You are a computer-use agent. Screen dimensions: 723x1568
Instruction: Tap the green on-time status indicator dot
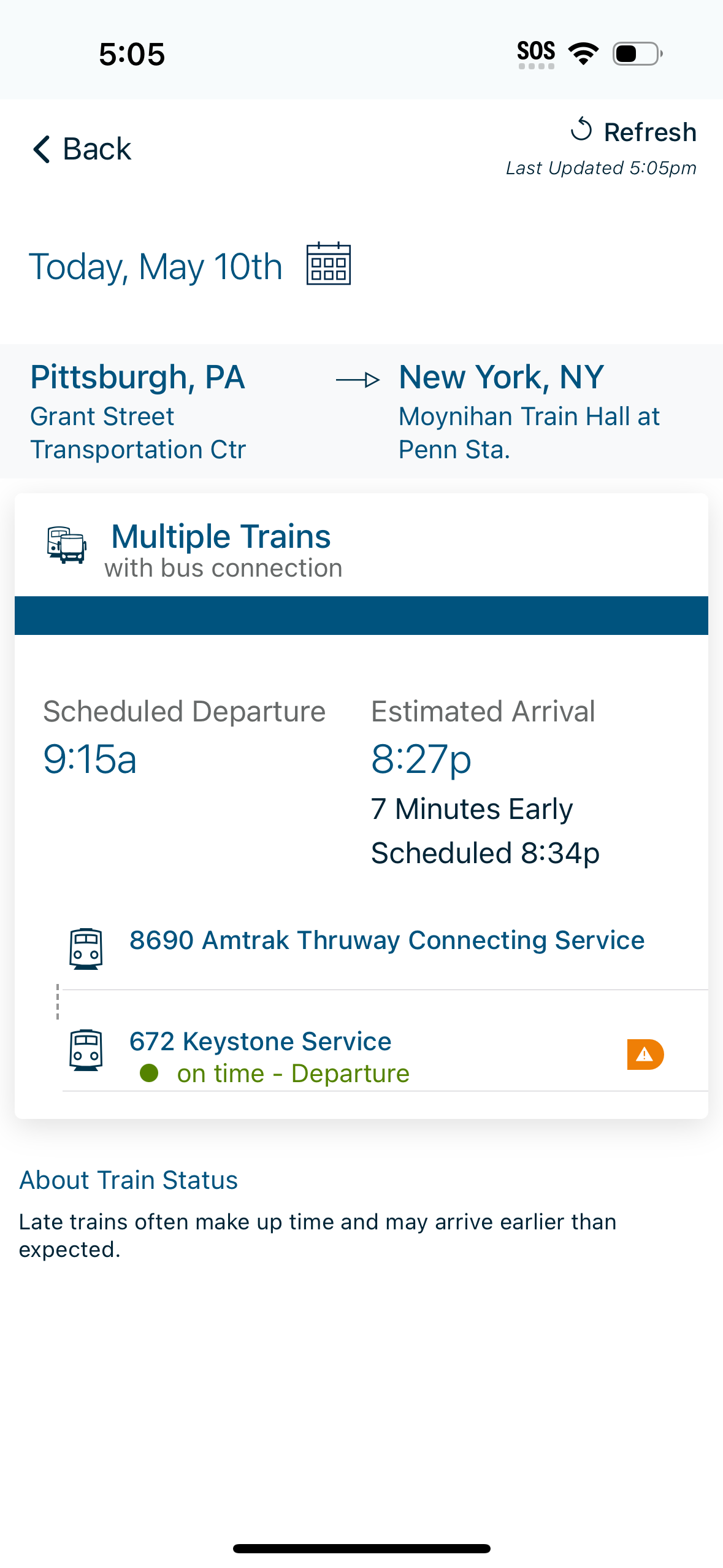(x=149, y=1073)
